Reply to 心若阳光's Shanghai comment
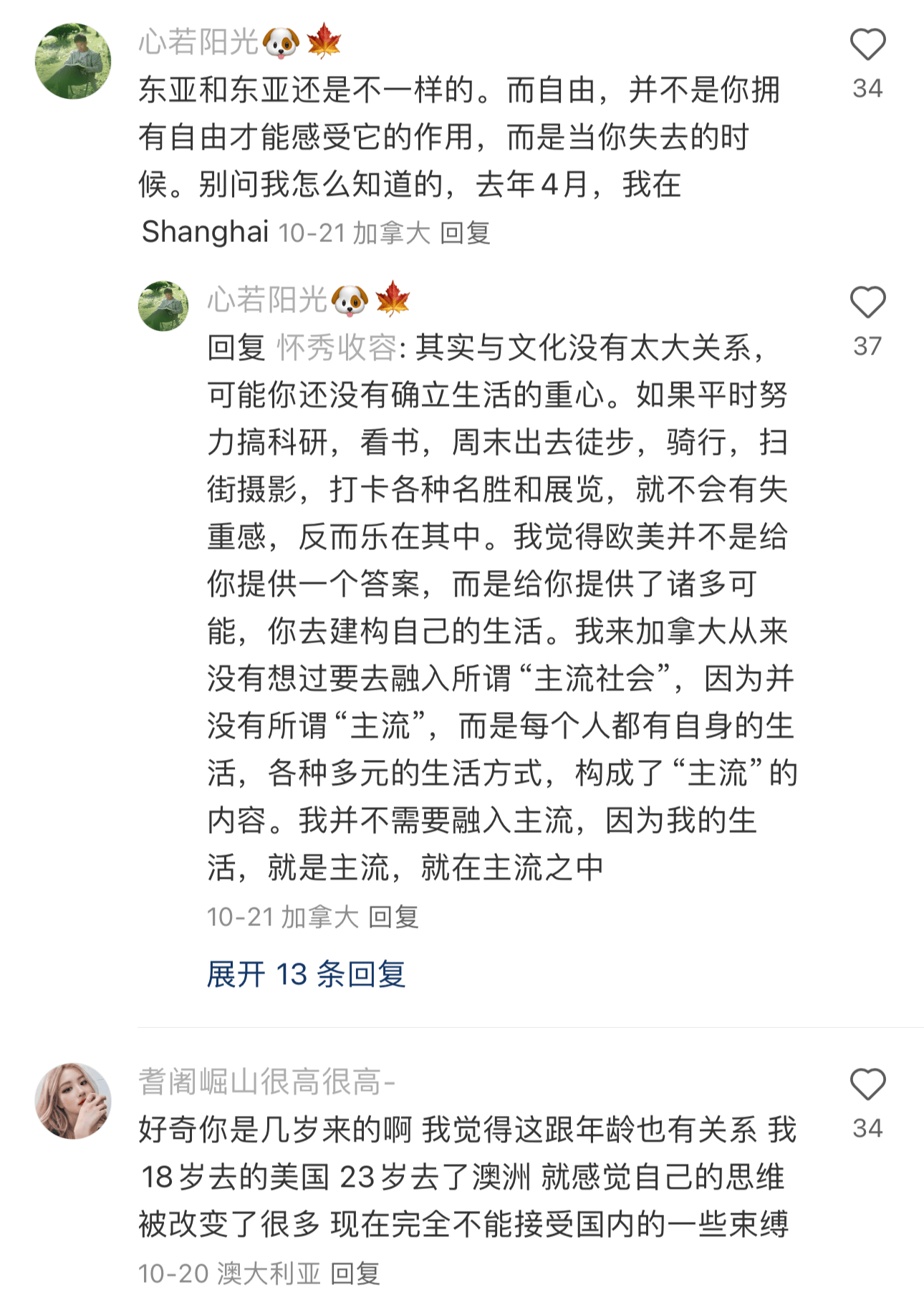The height and width of the screenshot is (1310, 924). pos(465,233)
